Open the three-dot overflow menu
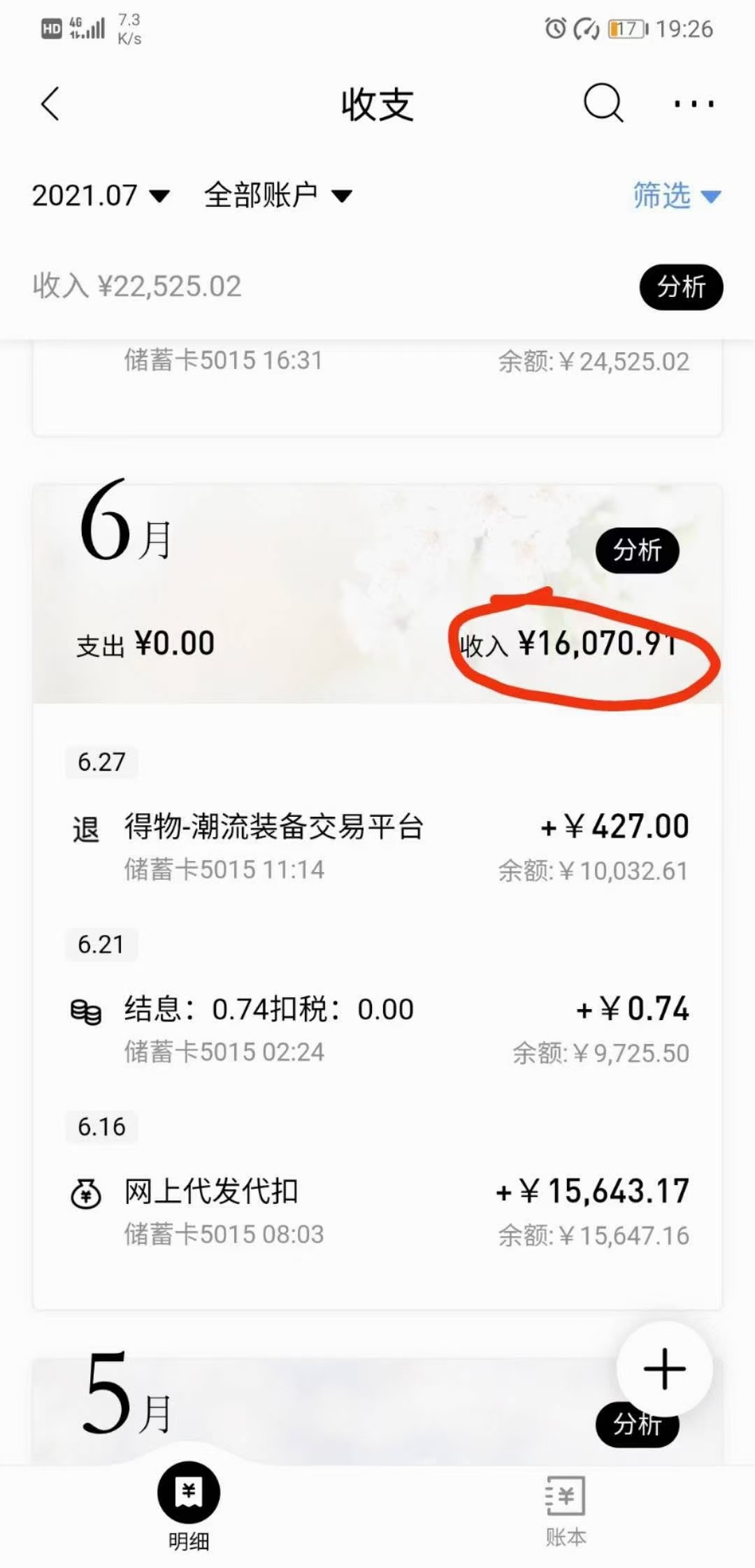The image size is (755, 1568). pos(693,105)
